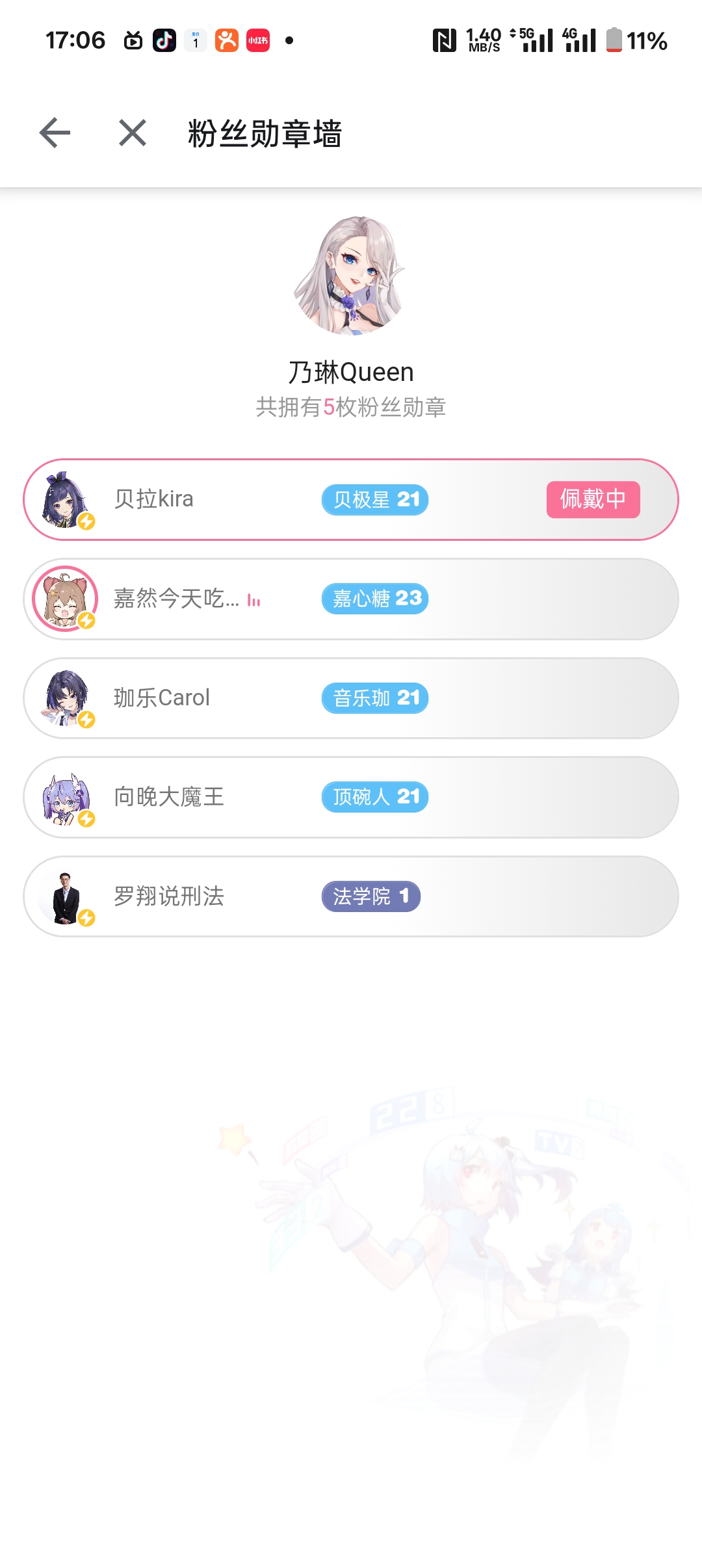702x1568 pixels.
Task: Tap the 佩戴中 button on 贝拉kira's row
Action: click(x=593, y=499)
